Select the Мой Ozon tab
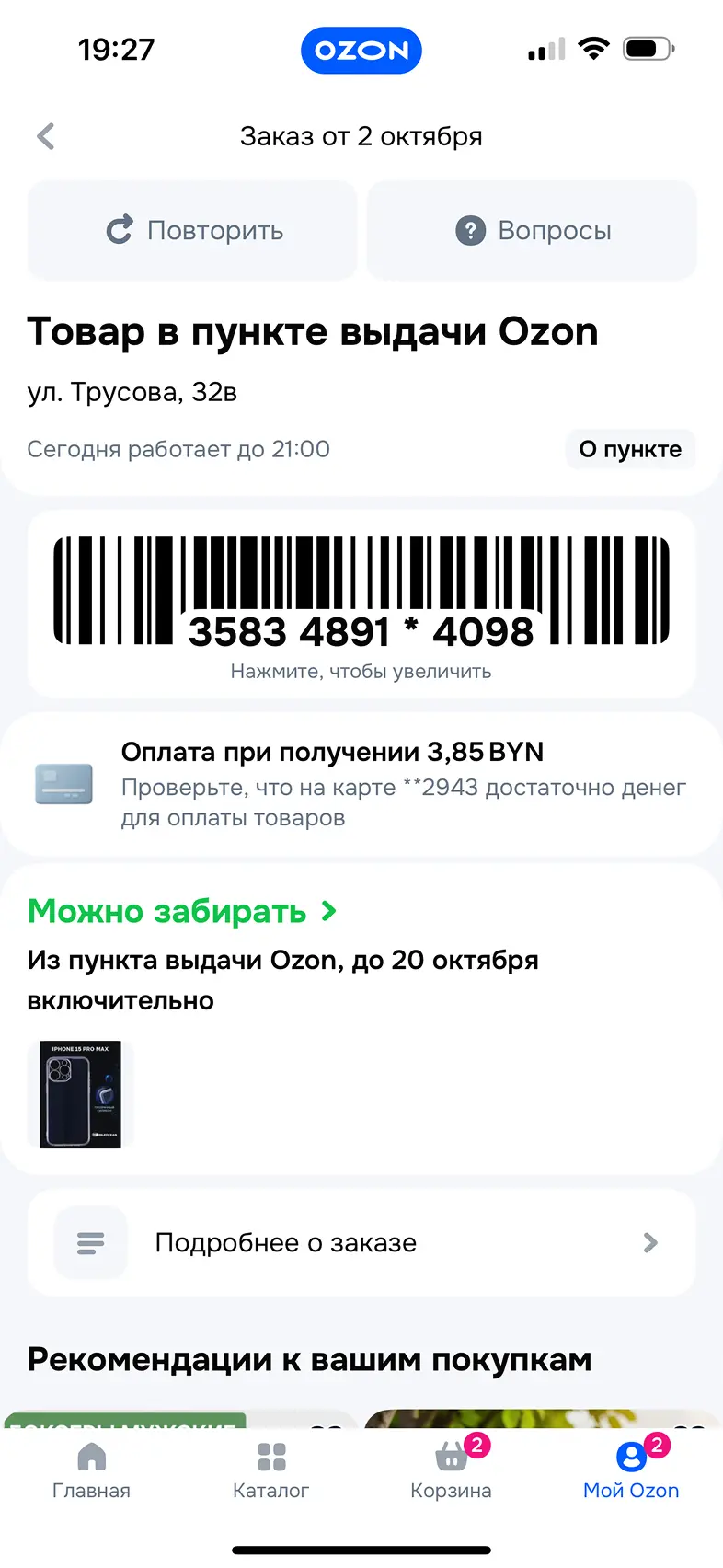The height and width of the screenshot is (1568, 723). pos(631,1470)
